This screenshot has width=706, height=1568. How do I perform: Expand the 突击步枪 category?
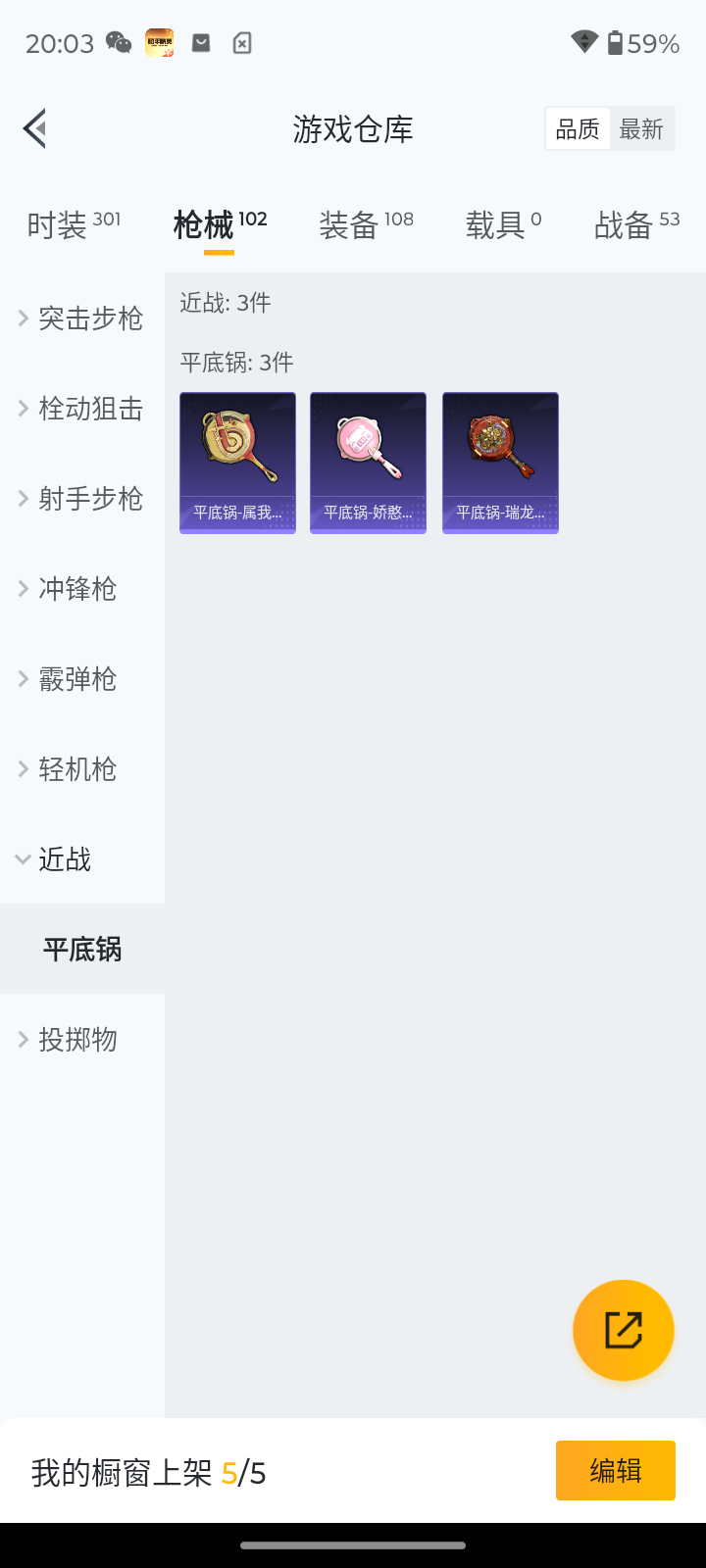[82, 318]
